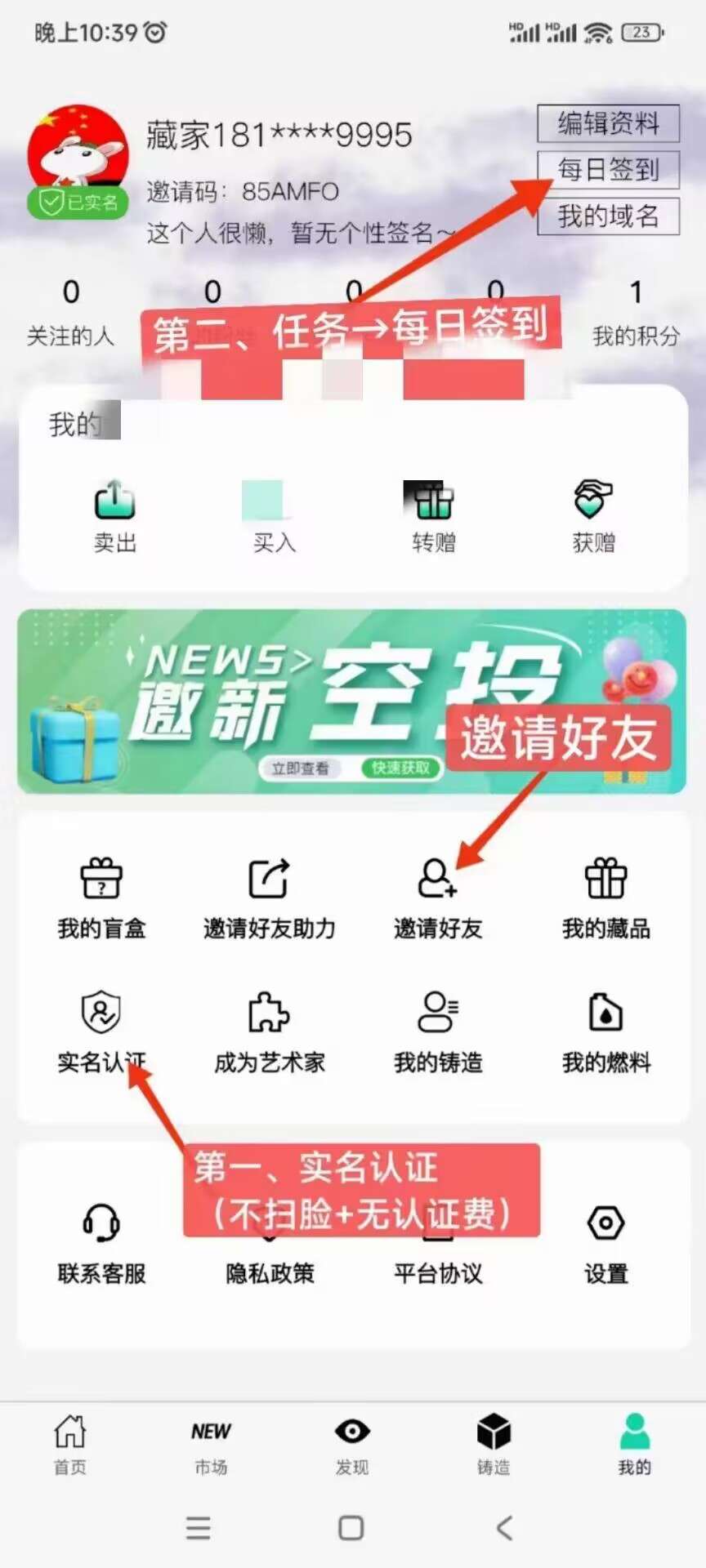This screenshot has height=1568, width=706.
Task: Go to 邀请好友助力
Action: coord(270,897)
